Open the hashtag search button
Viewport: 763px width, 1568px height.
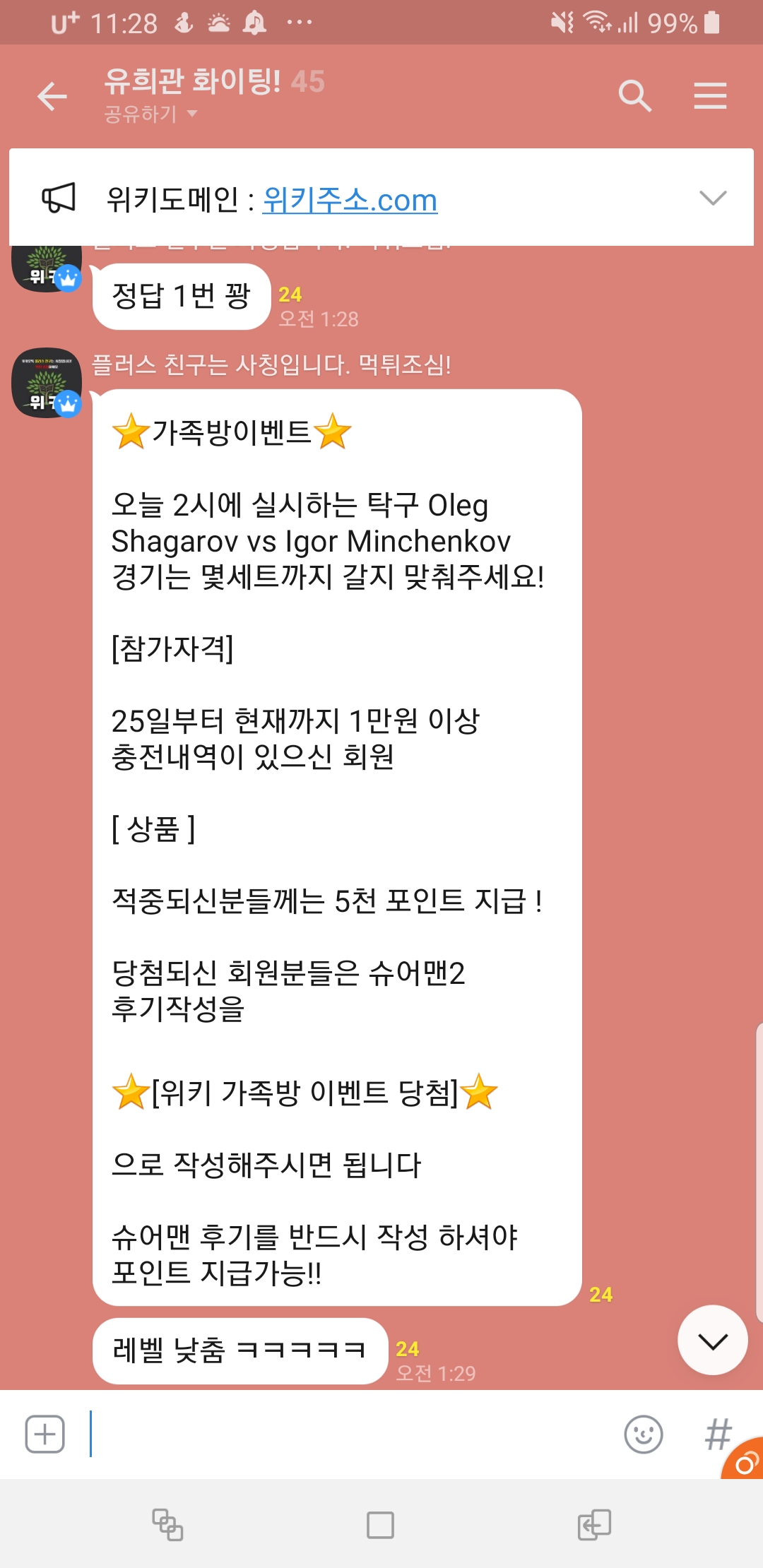pyautogui.click(x=717, y=1435)
